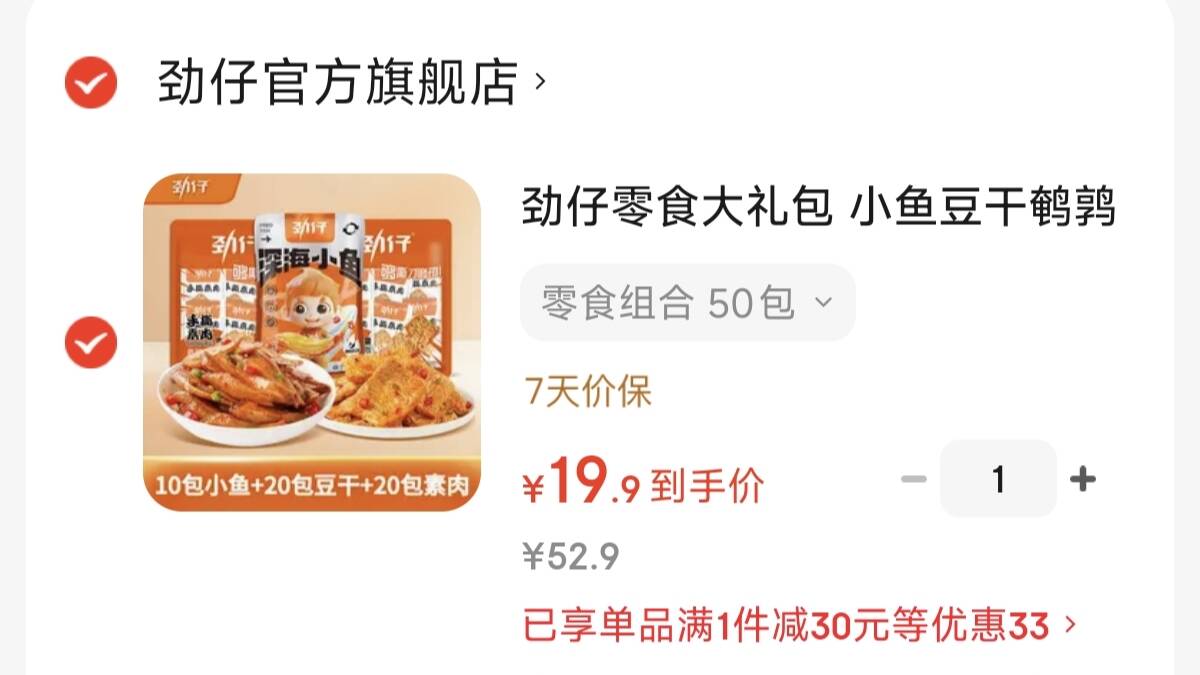Open the snack gift pack product image

(312, 342)
